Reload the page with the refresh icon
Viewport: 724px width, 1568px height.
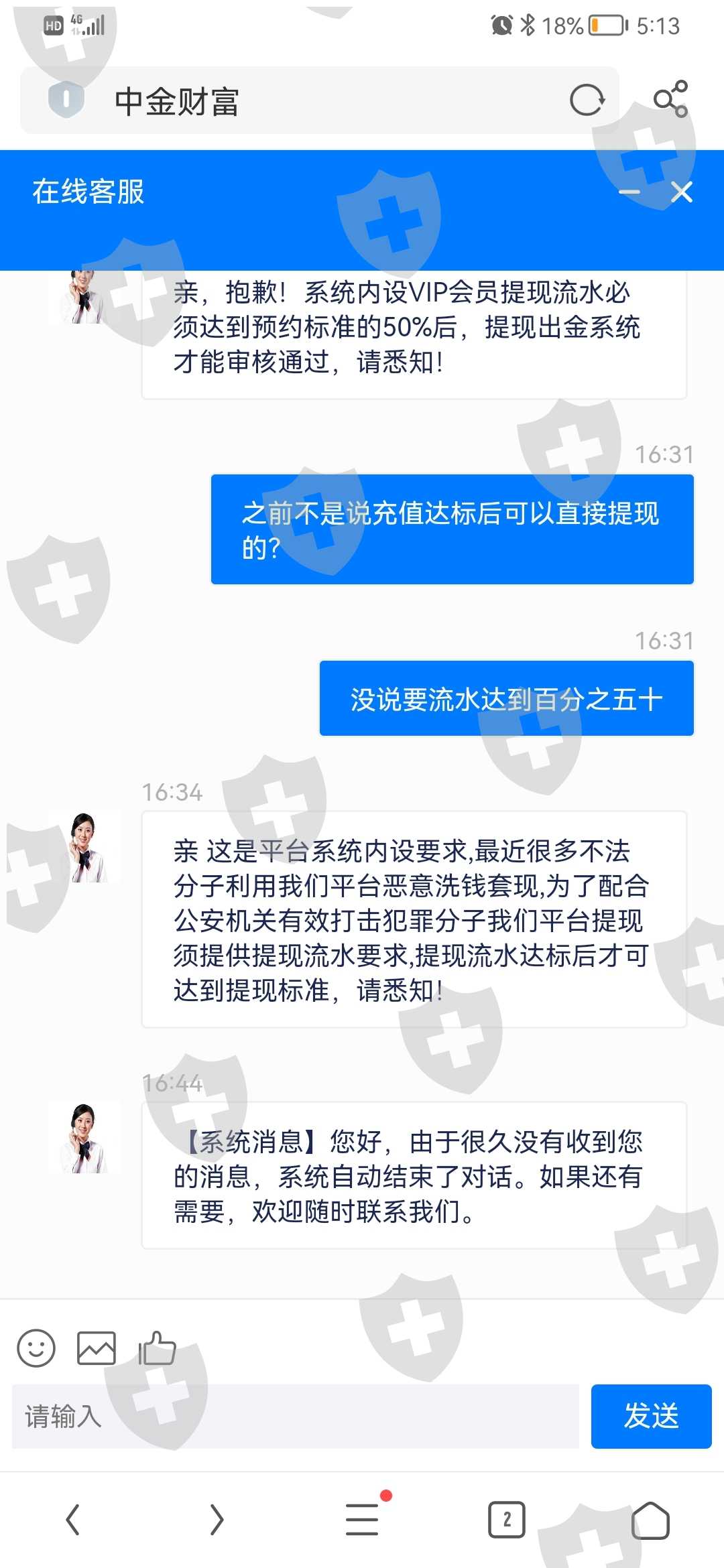click(587, 101)
